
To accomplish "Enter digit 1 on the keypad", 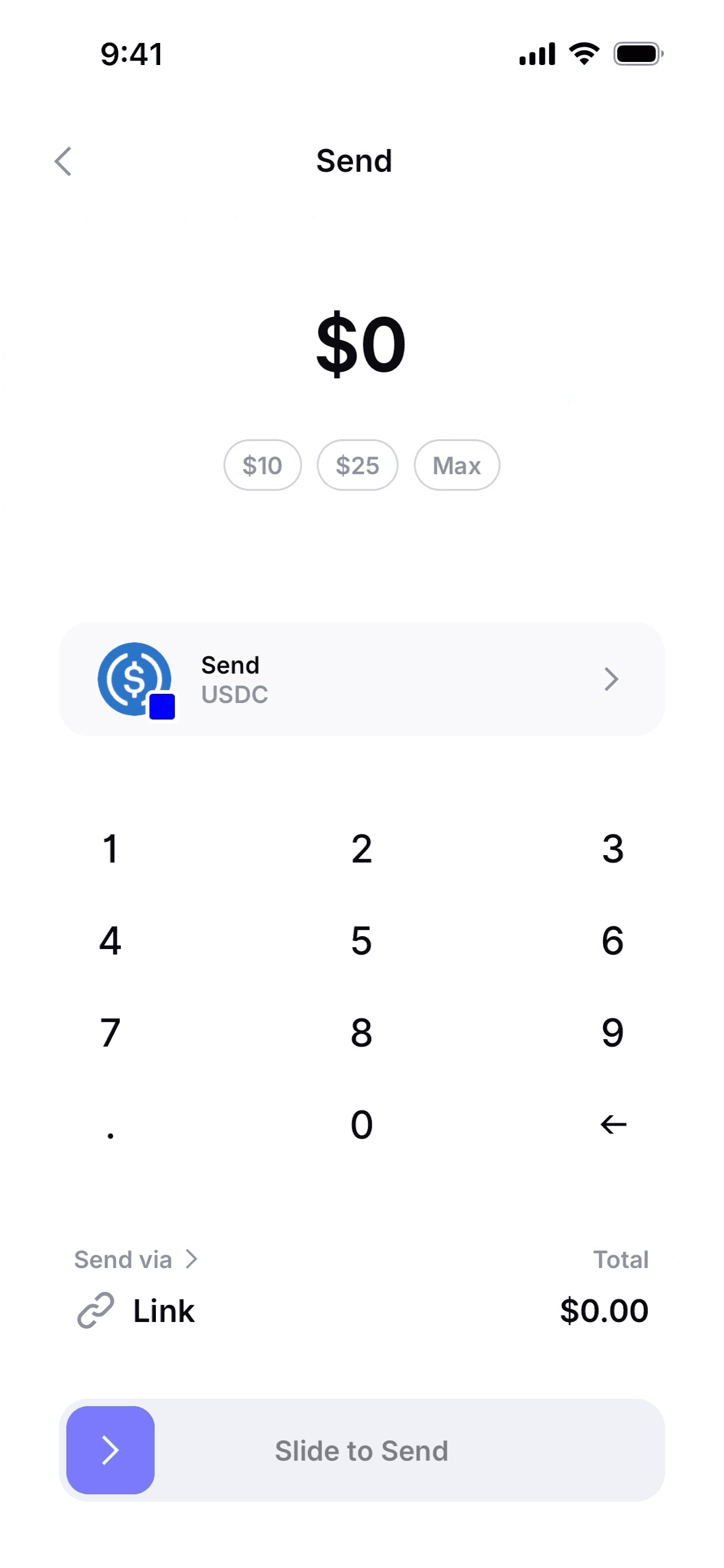I will pos(110,849).
